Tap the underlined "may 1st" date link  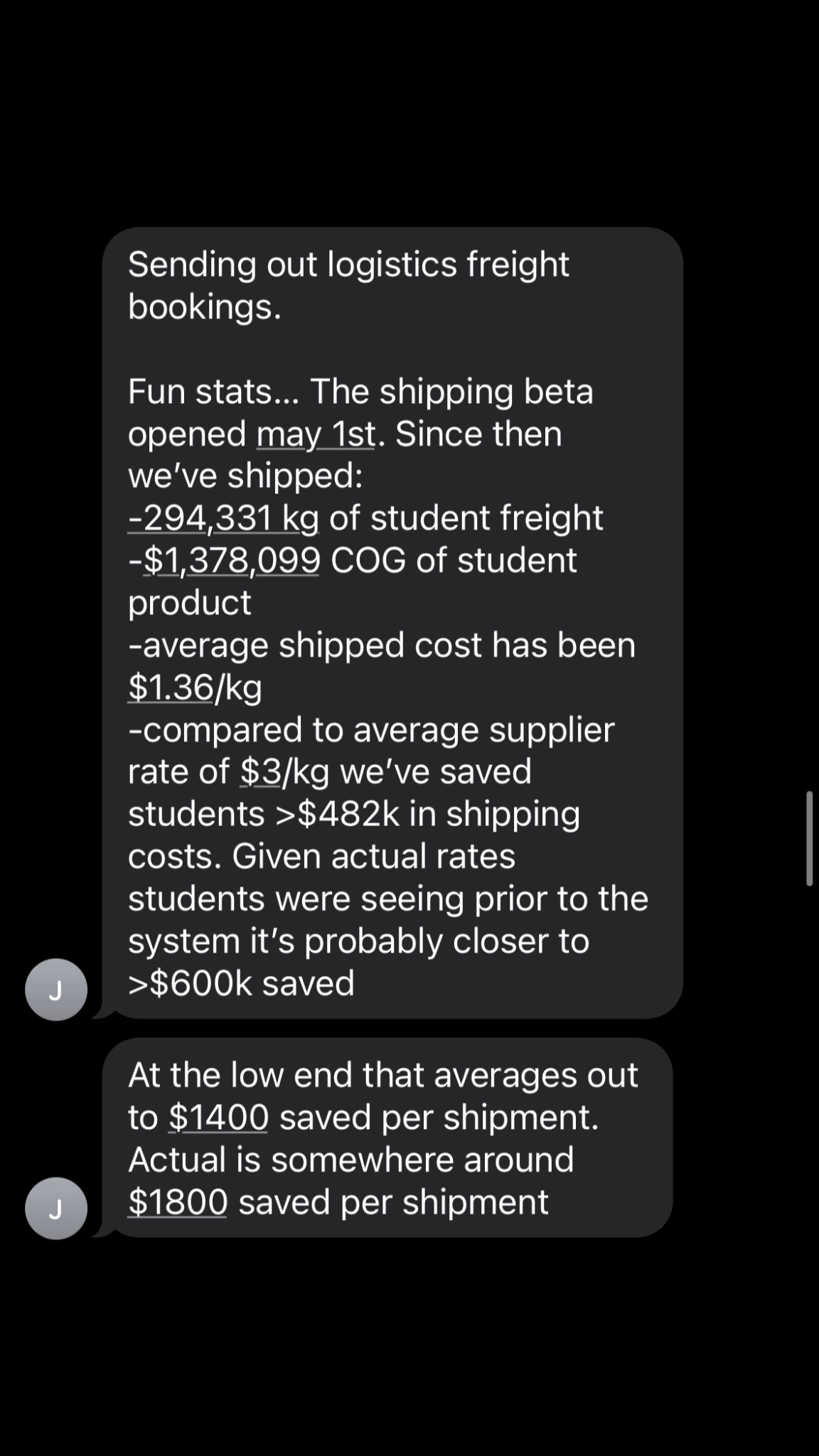click(315, 434)
